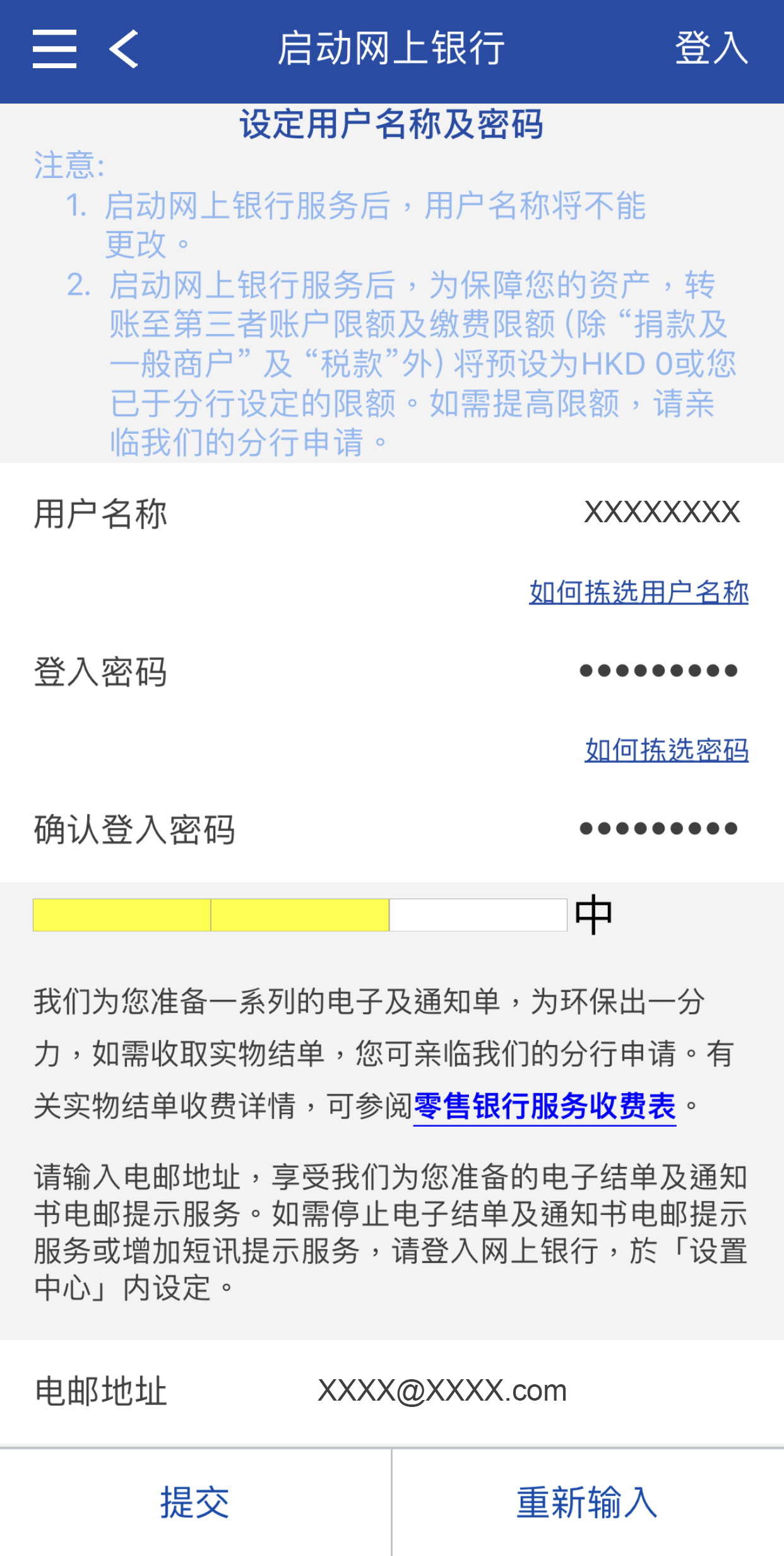Open 零售银行服务收费表 link

(545, 1106)
